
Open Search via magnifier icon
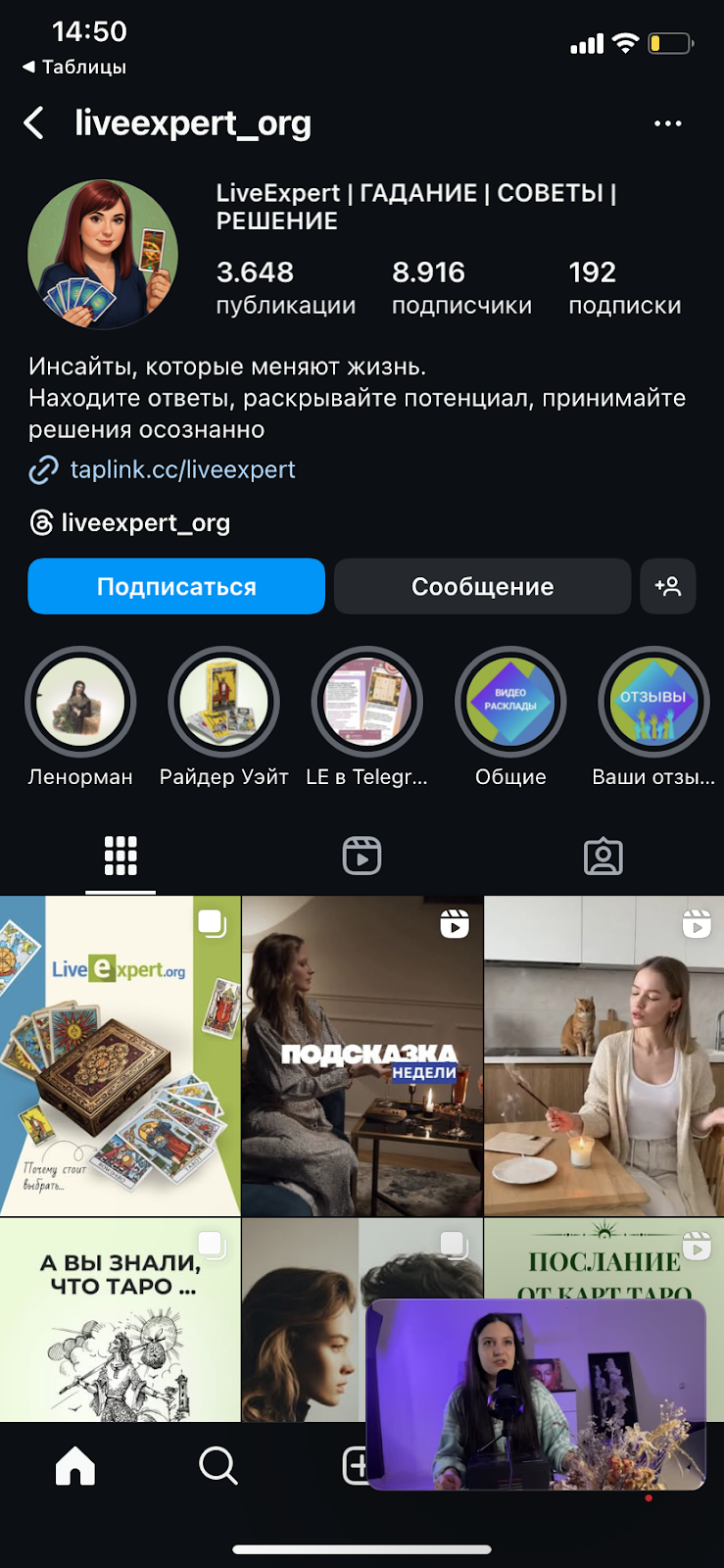point(217,1466)
